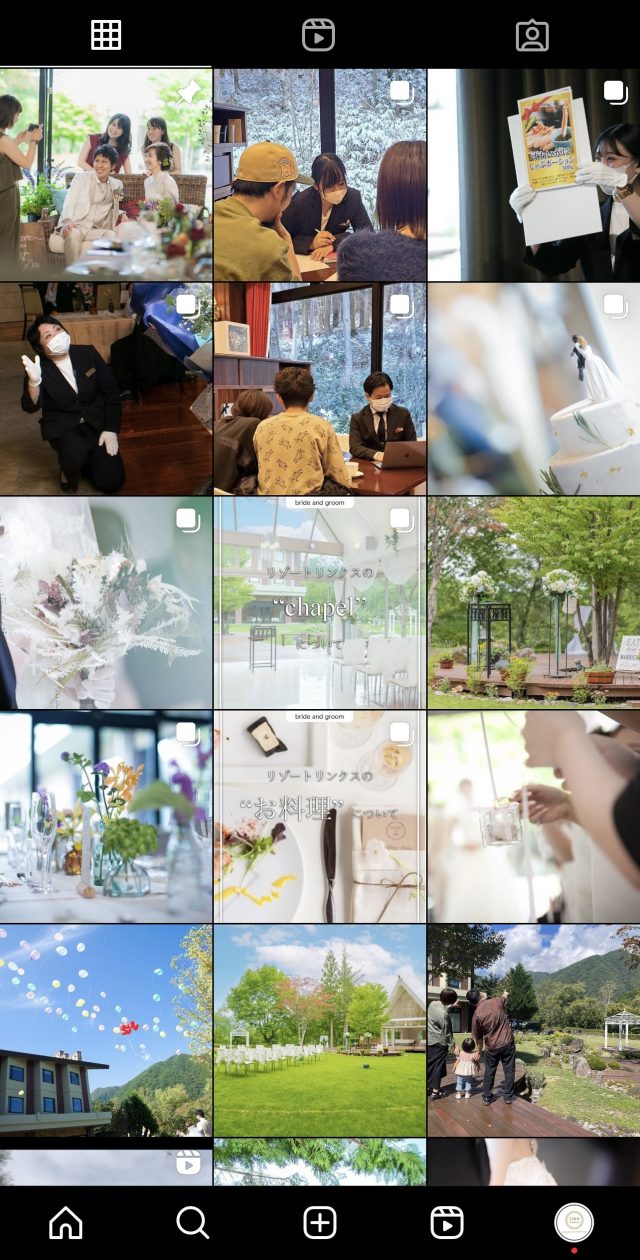This screenshot has width=640, height=1260.
Task: Switch to the tagged photos tab
Action: 532,35
